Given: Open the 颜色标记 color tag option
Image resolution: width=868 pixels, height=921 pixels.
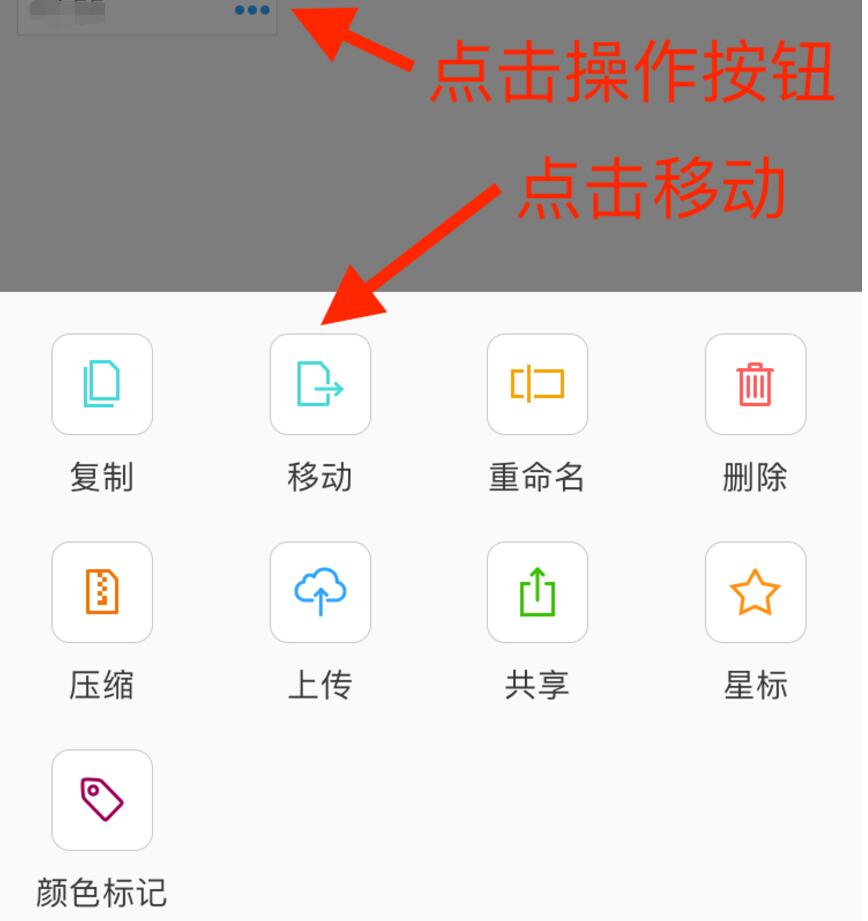Looking at the screenshot, I should pos(102,800).
